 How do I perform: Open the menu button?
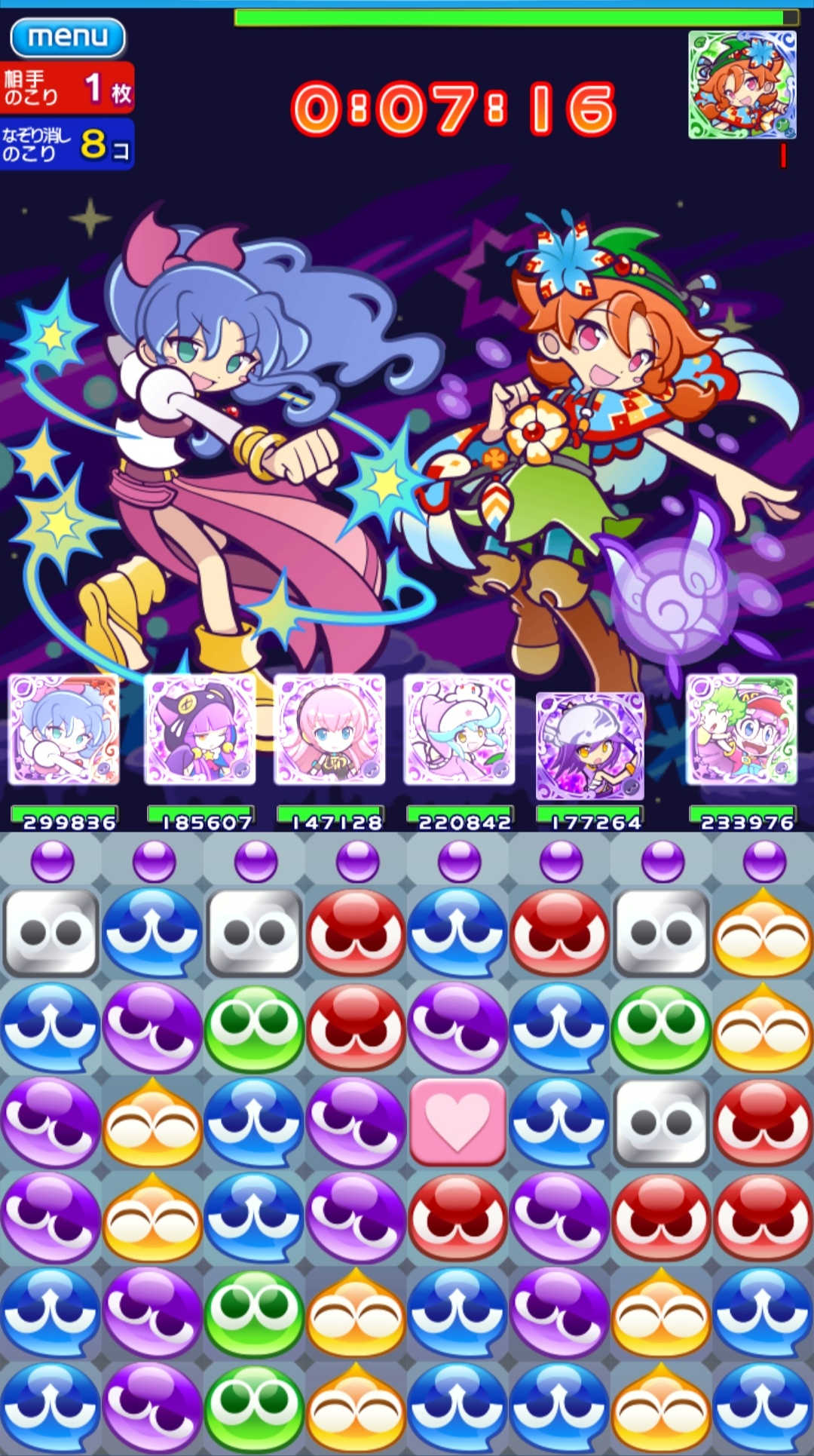pos(68,37)
